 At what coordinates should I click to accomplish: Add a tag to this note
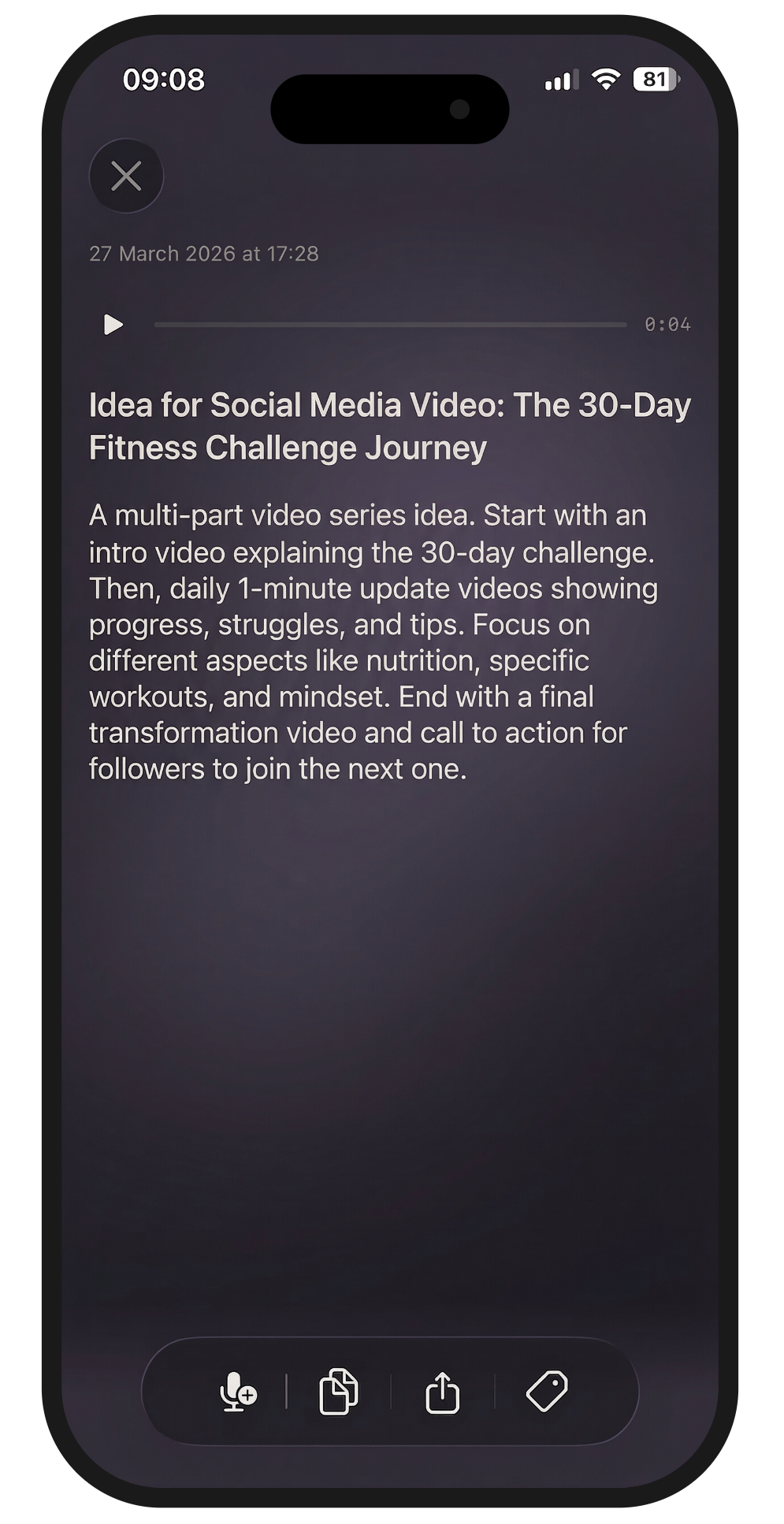(x=546, y=1392)
